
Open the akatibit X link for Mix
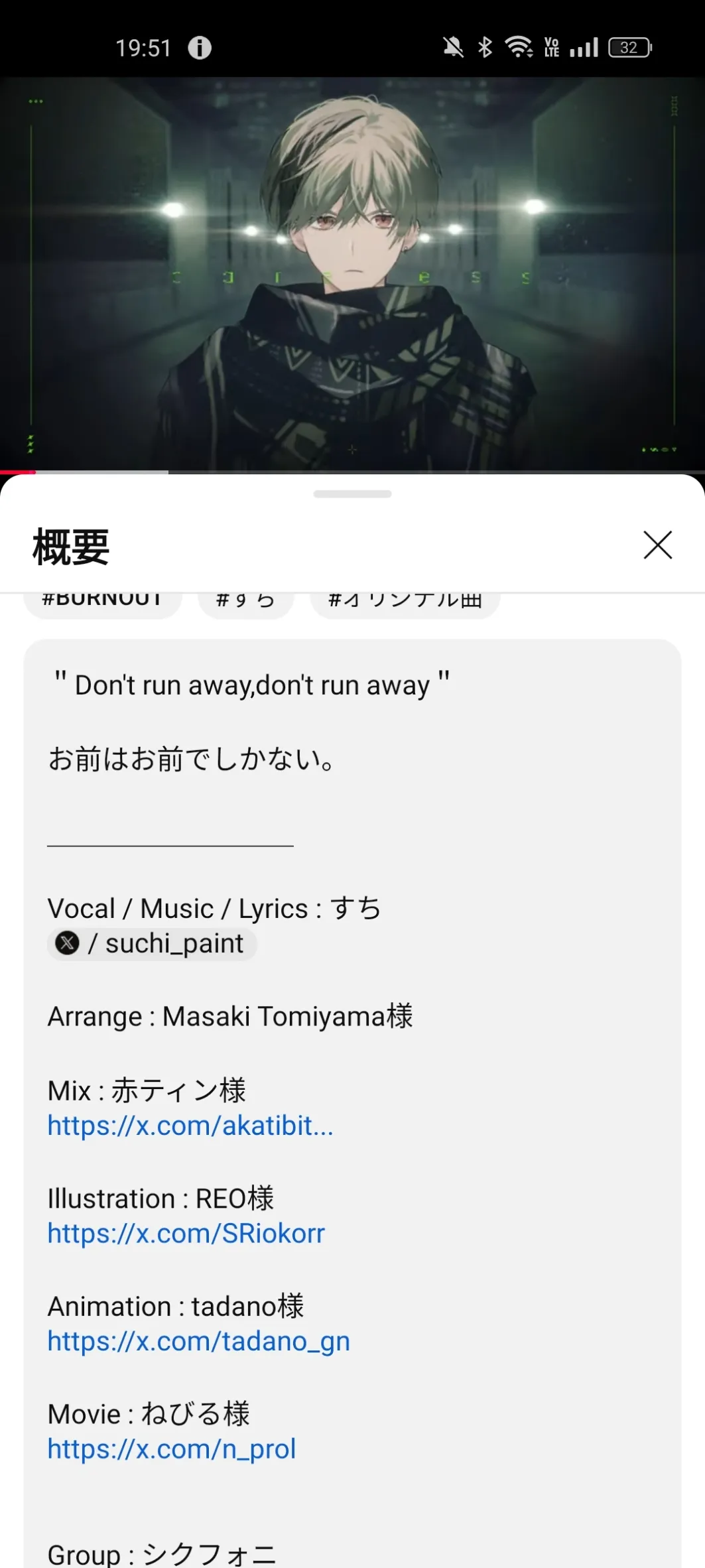[190, 1126]
